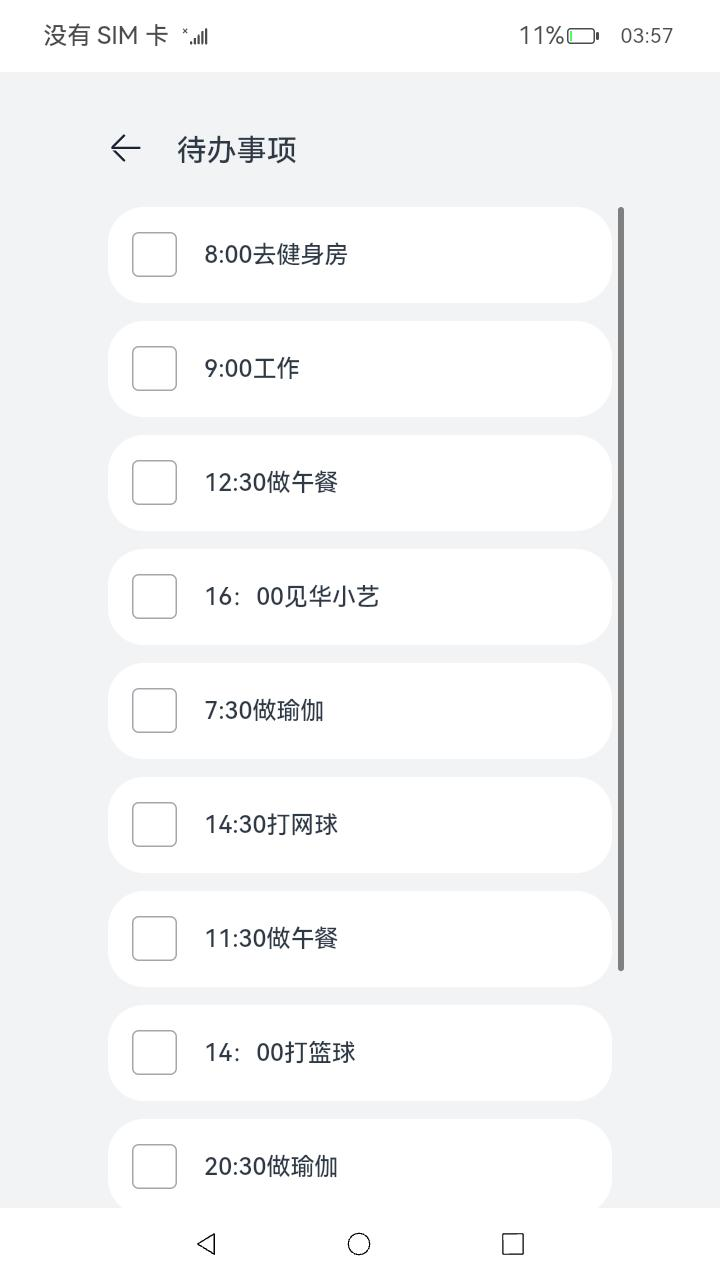Tap the back arrow beside 待办事项
This screenshot has width=720, height=1280.
pyautogui.click(x=125, y=149)
